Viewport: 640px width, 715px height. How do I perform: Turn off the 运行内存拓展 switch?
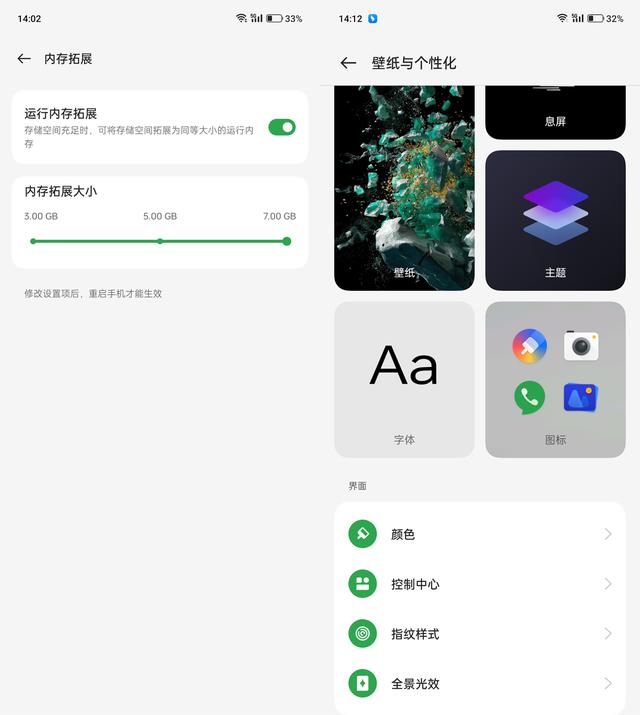coord(281,127)
